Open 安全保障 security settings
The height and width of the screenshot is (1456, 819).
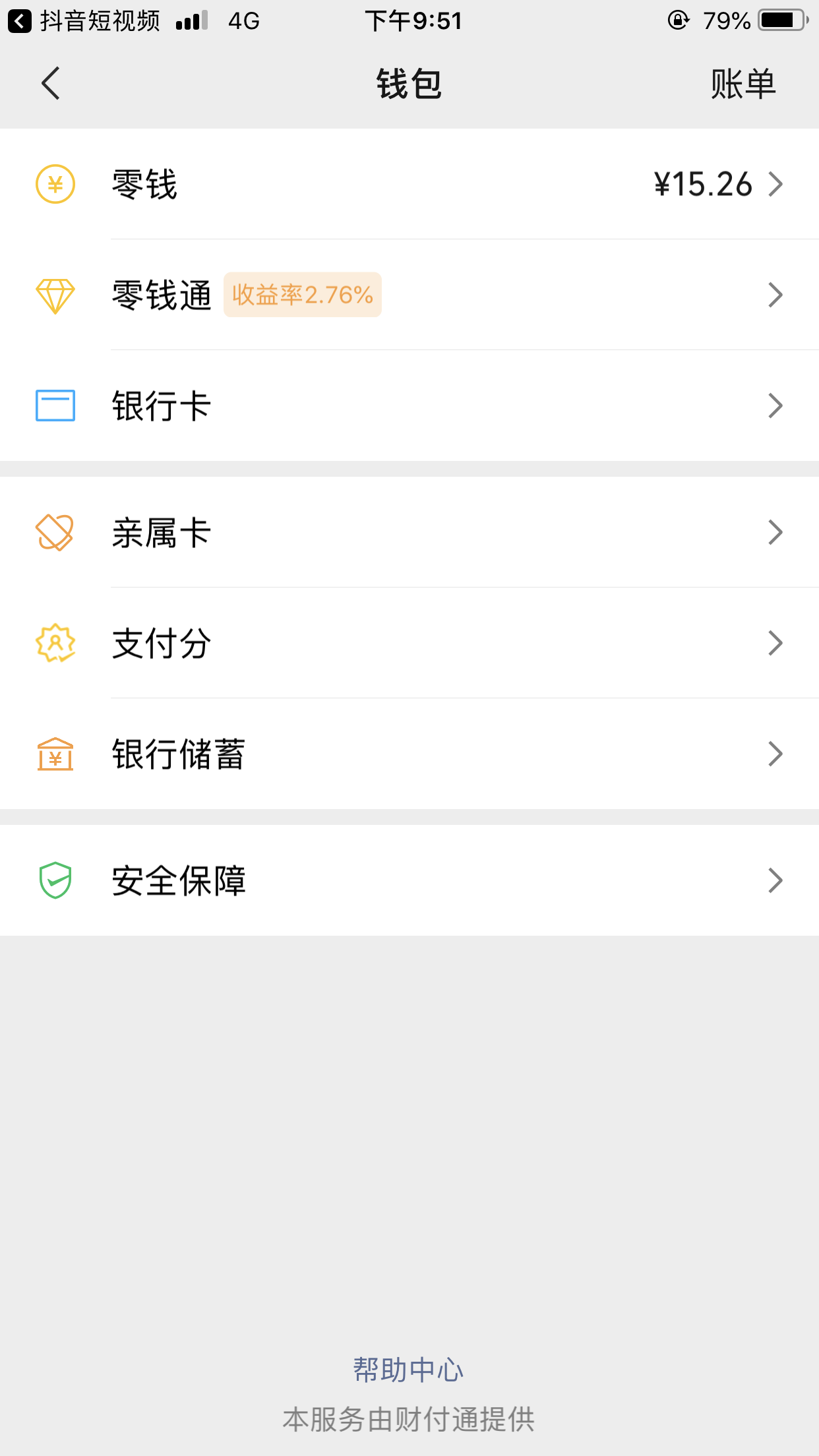coord(409,880)
